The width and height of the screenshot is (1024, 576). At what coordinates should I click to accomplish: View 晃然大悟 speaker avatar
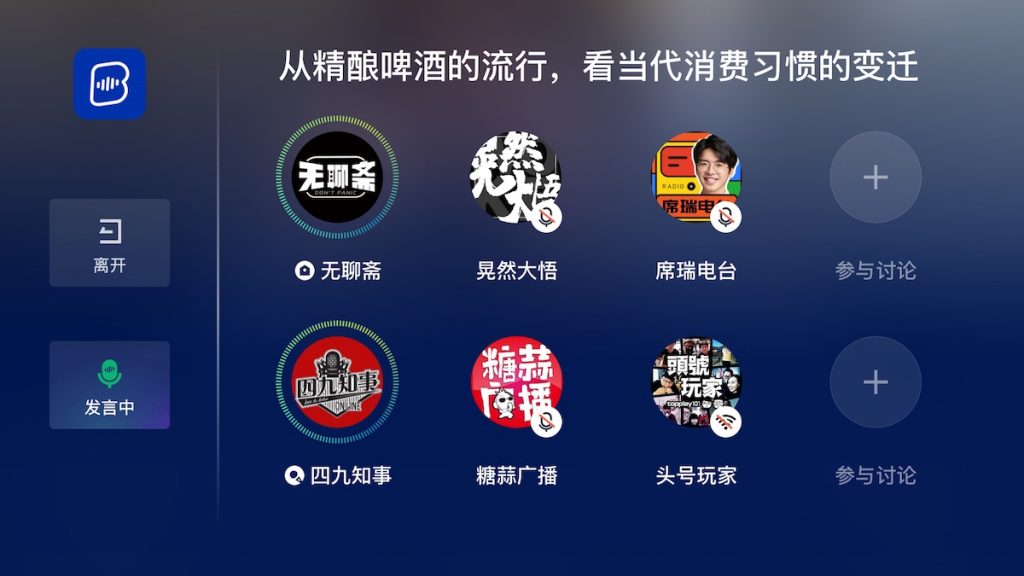[516, 177]
